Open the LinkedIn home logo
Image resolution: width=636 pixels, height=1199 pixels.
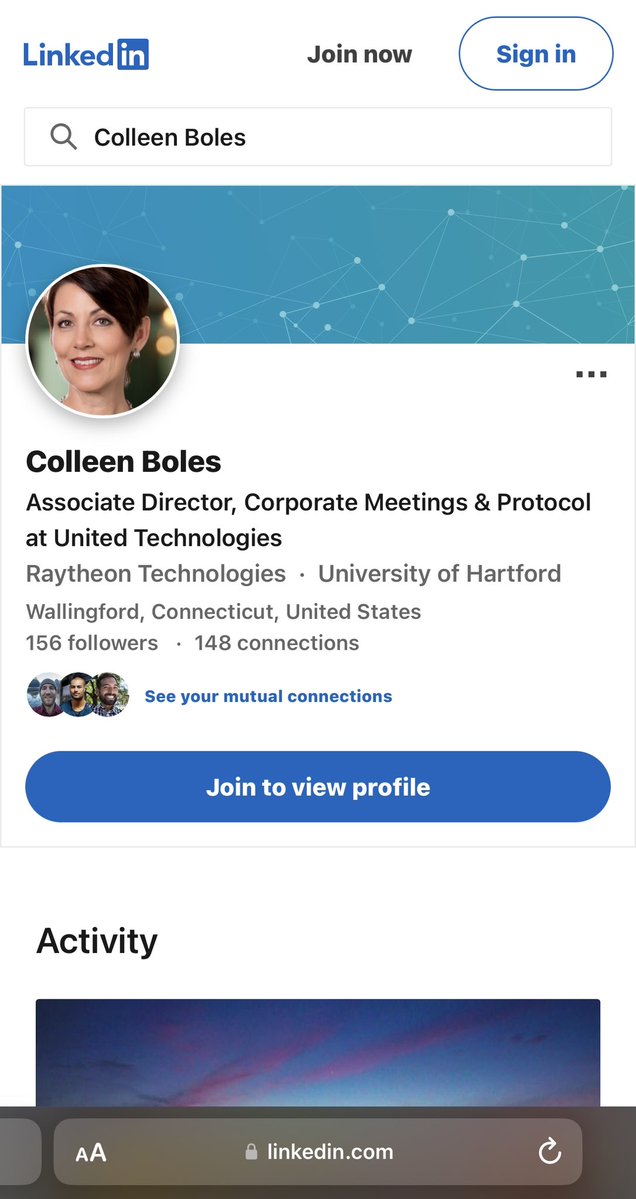tap(86, 54)
